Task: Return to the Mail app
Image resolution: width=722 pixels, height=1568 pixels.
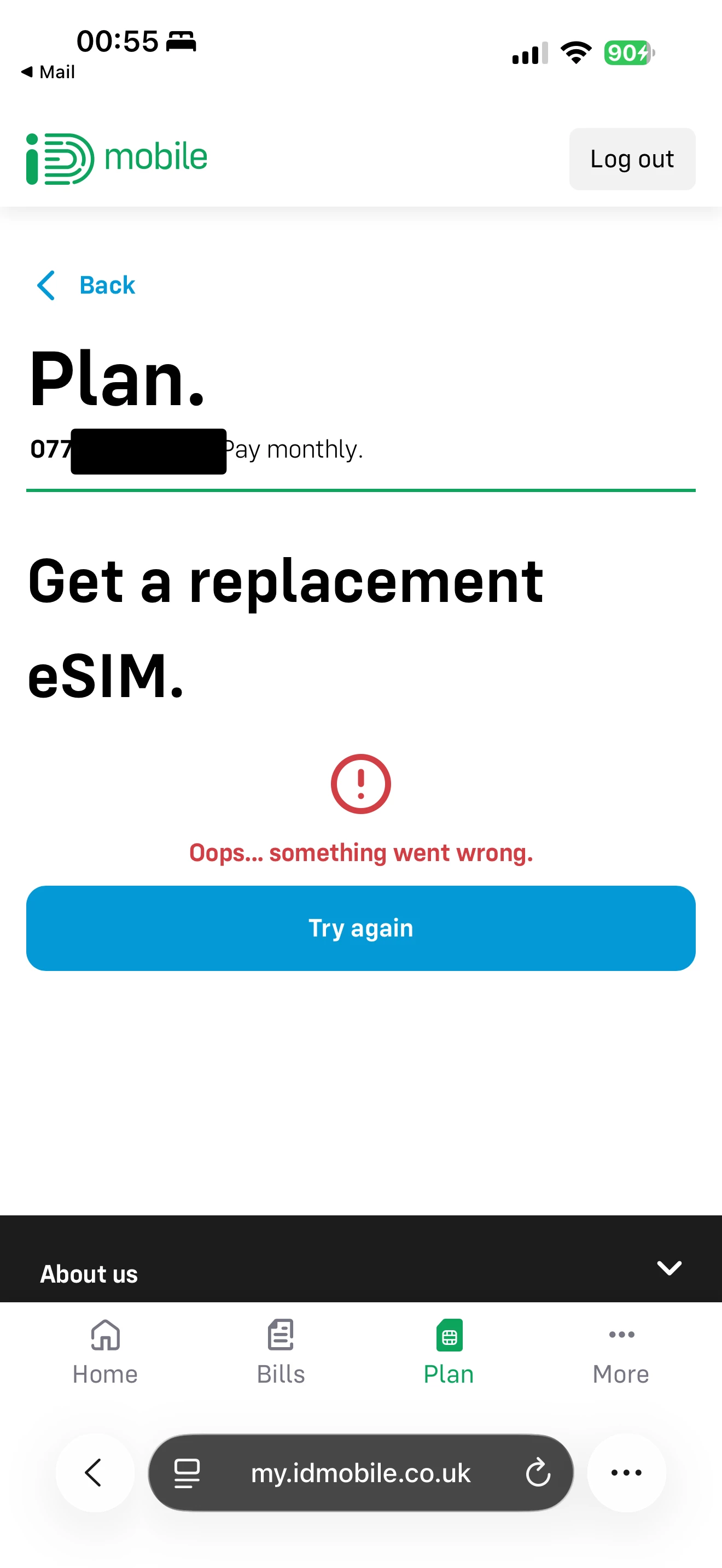Action: click(49, 72)
